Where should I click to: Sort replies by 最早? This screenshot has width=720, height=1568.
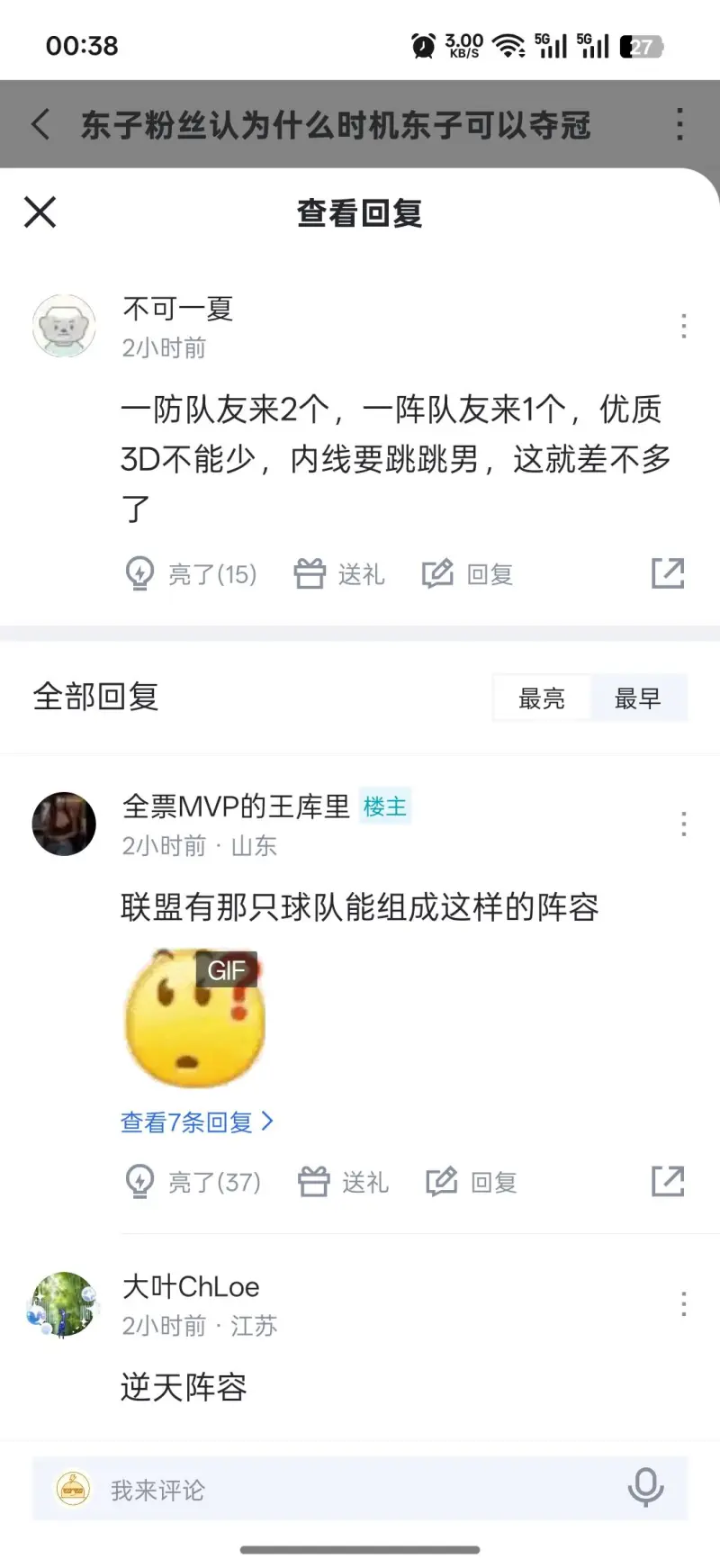pyautogui.click(x=638, y=698)
